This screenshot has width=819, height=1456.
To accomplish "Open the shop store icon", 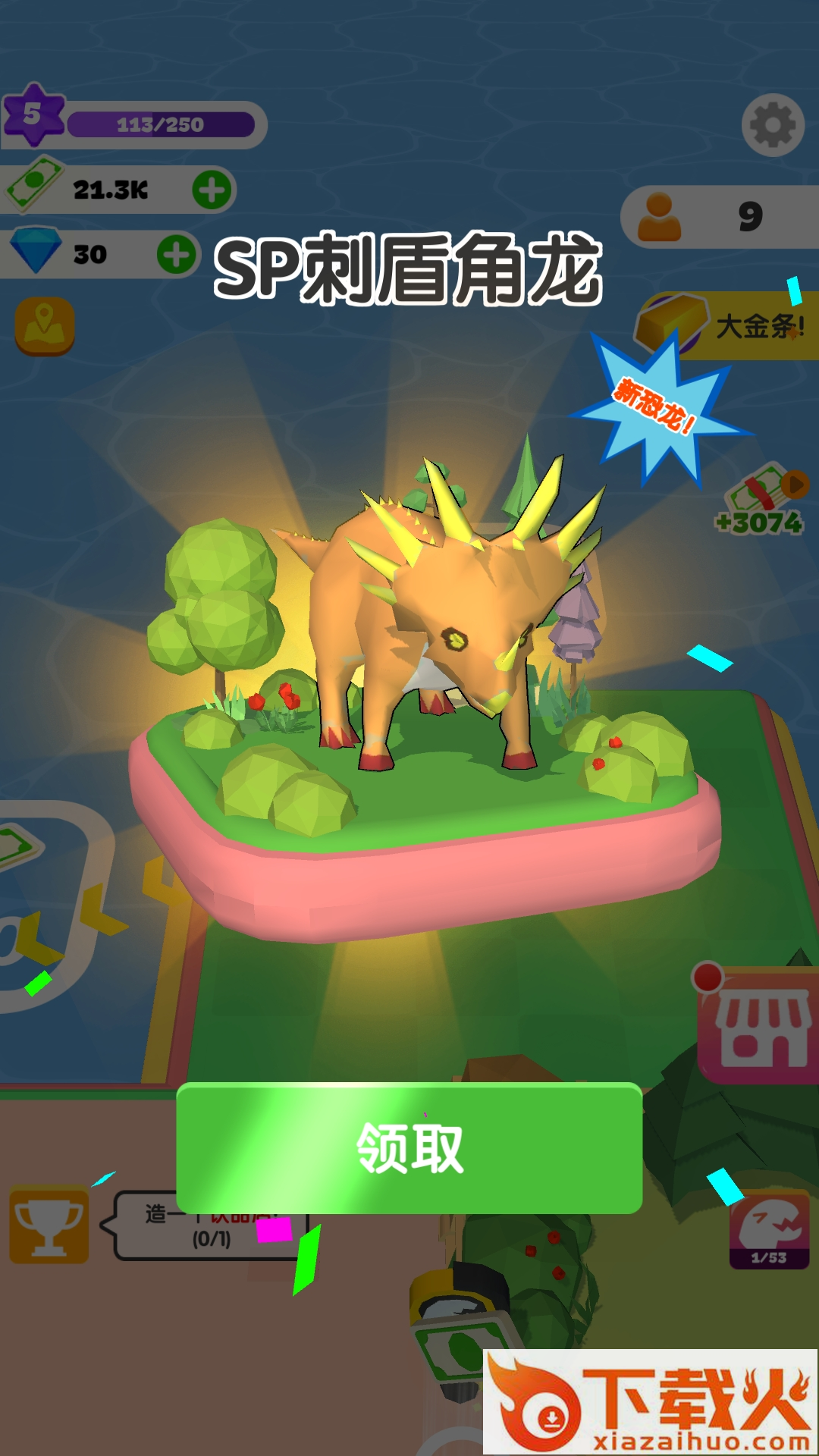I will (758, 1025).
